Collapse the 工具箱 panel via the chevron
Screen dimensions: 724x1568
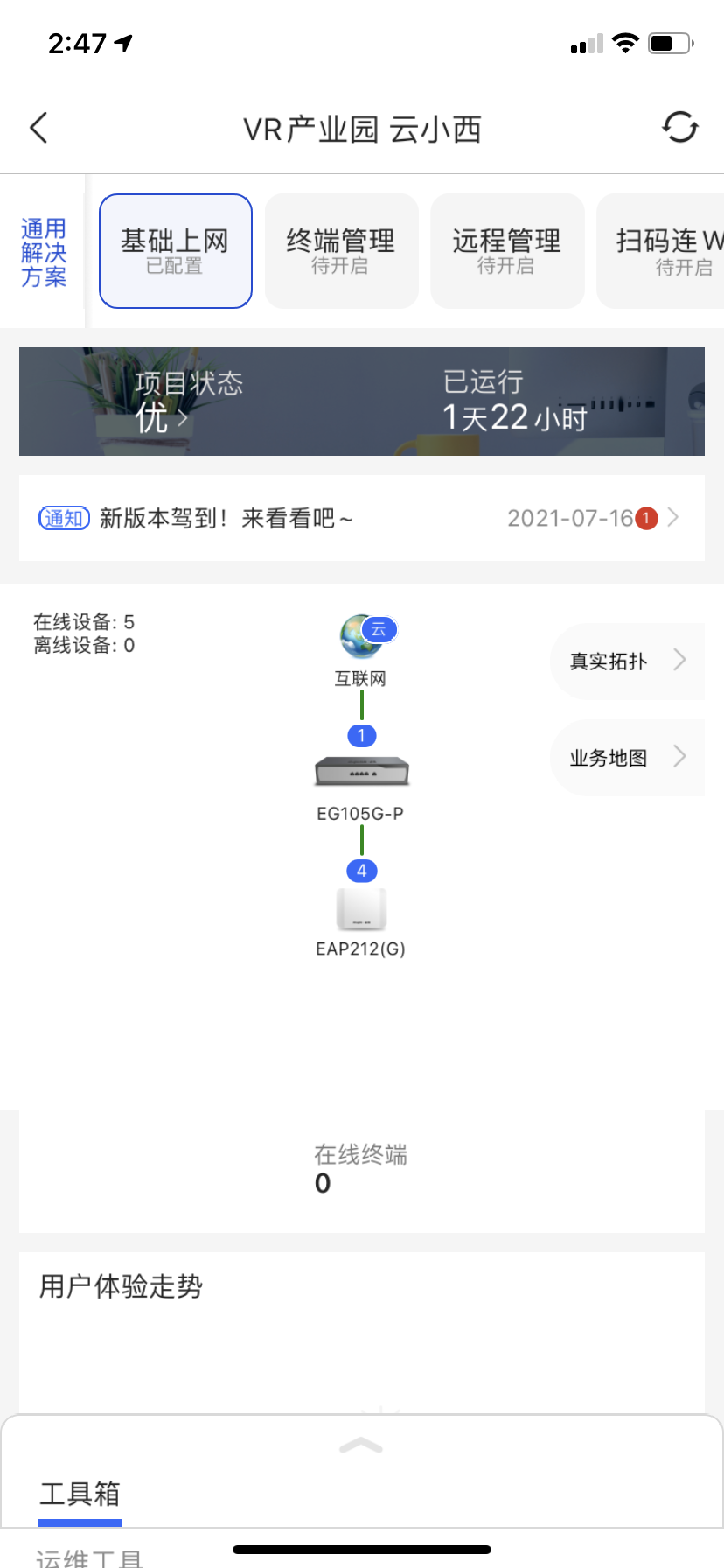click(x=361, y=1445)
